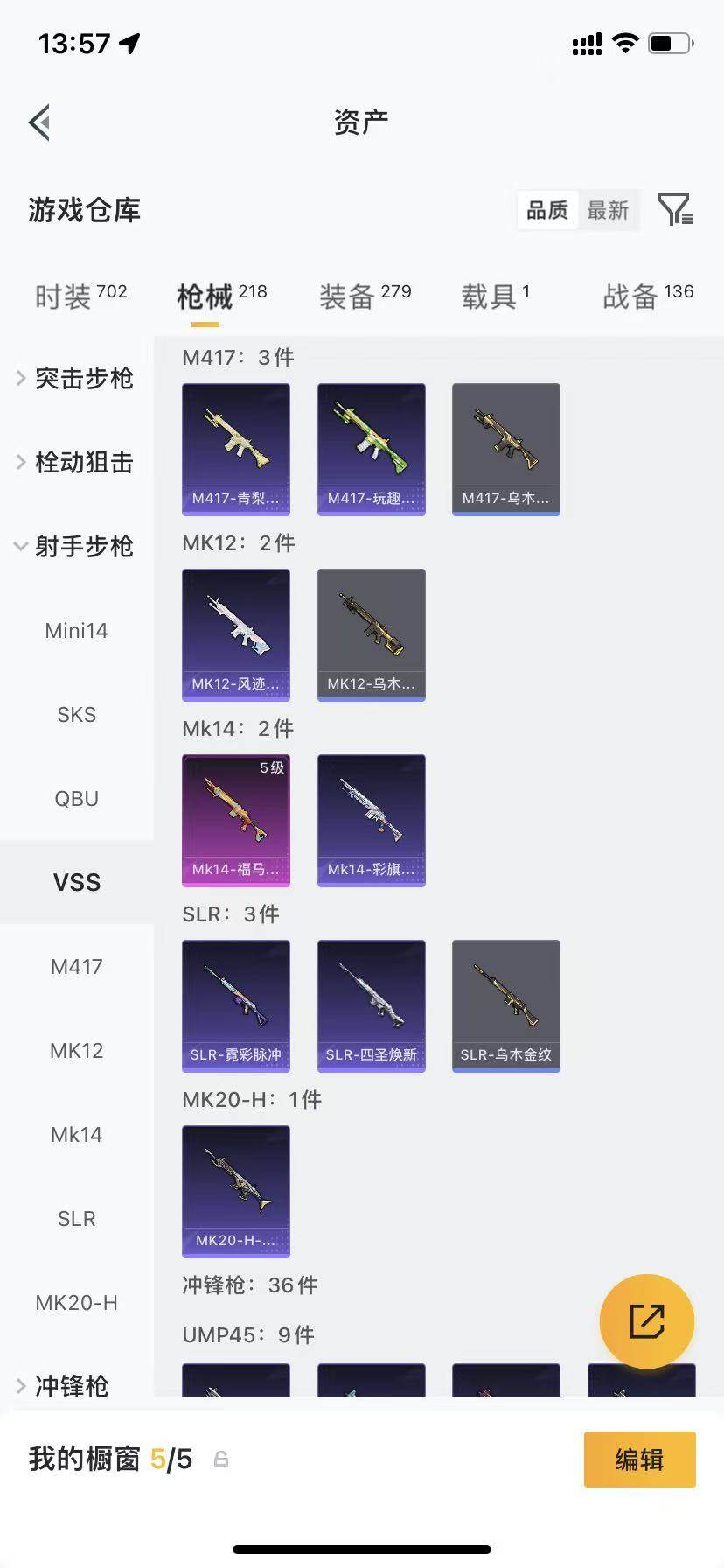The height and width of the screenshot is (1568, 724).
Task: Go back from the 资产 page
Action: 39,122
